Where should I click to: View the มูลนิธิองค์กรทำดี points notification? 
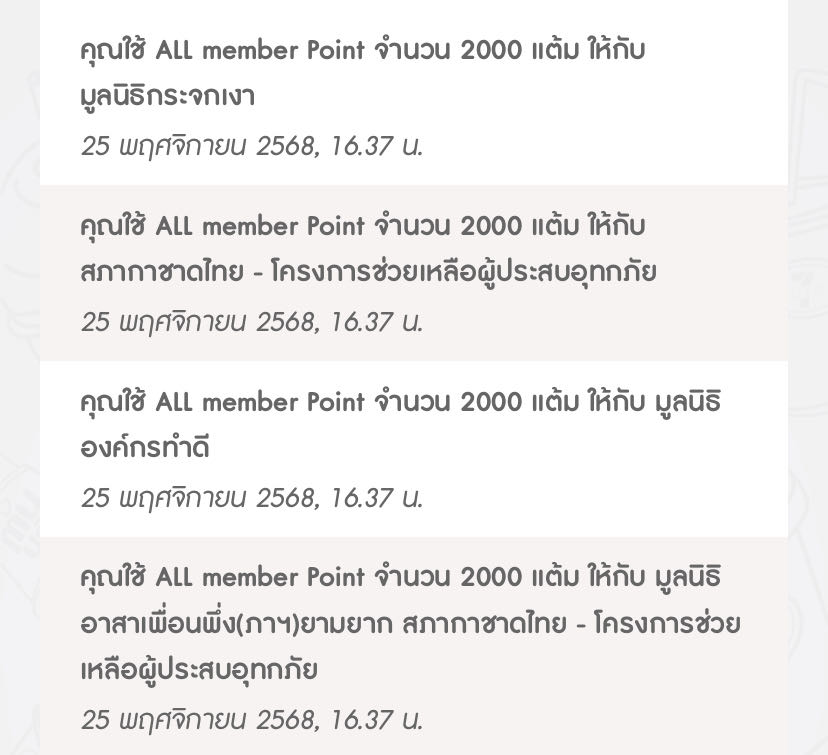(413, 448)
